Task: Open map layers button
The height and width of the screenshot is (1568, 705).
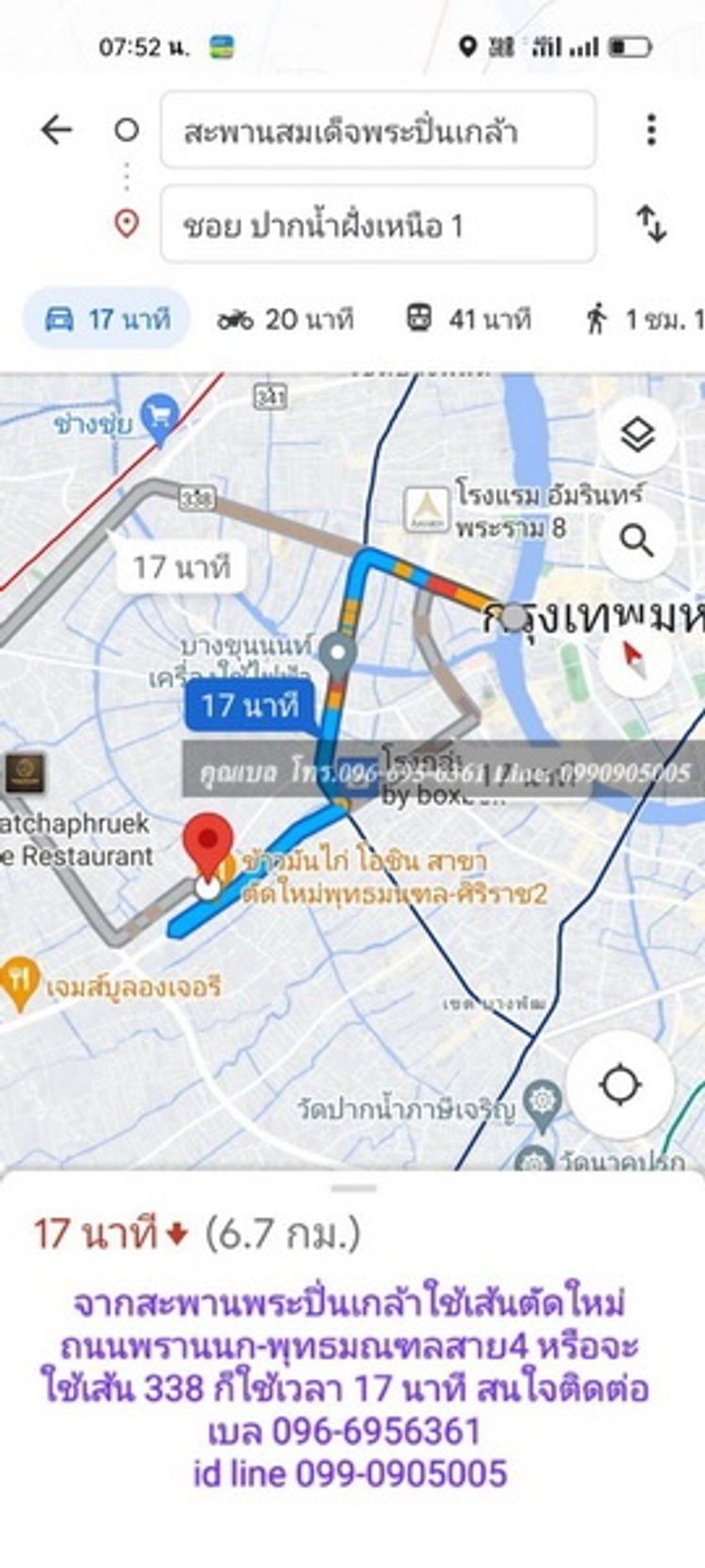Action: point(637,436)
